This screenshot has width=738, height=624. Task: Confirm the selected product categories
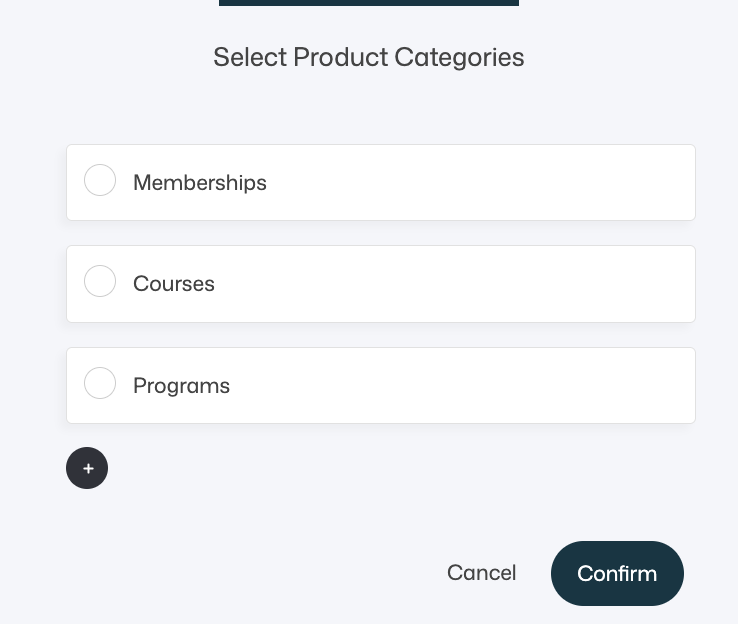(x=617, y=573)
